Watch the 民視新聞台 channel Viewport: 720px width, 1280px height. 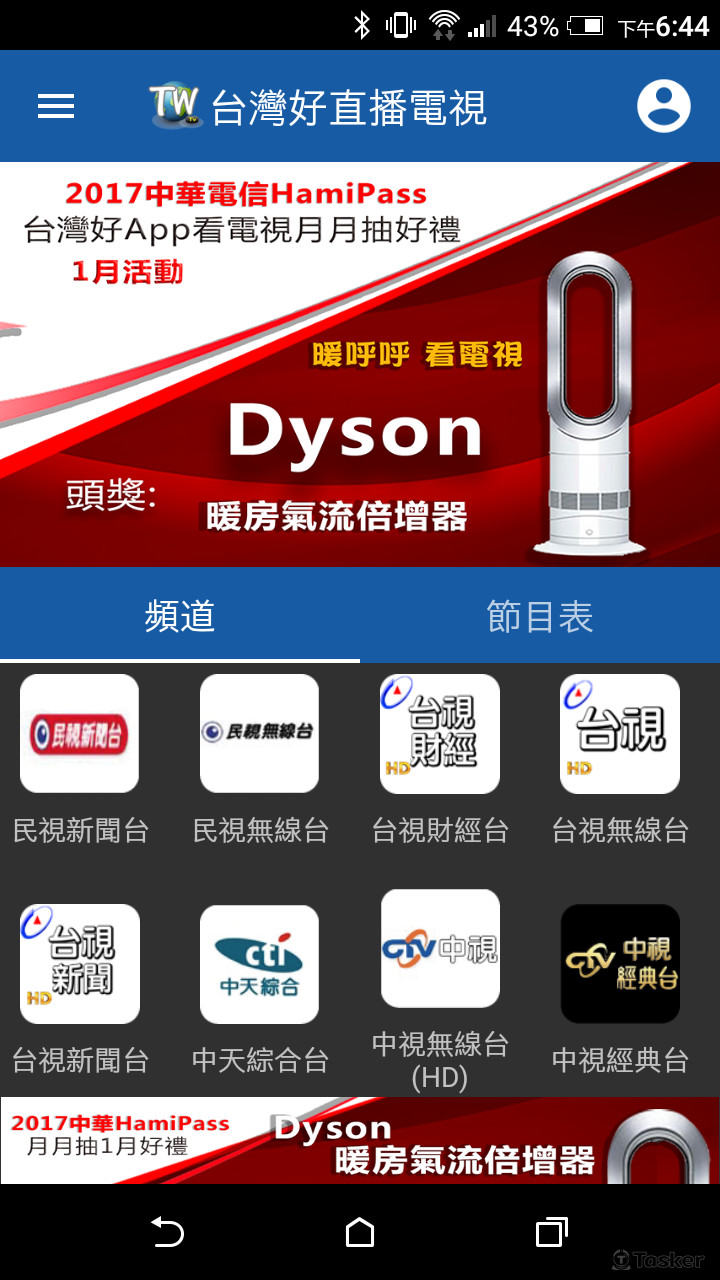(80, 733)
